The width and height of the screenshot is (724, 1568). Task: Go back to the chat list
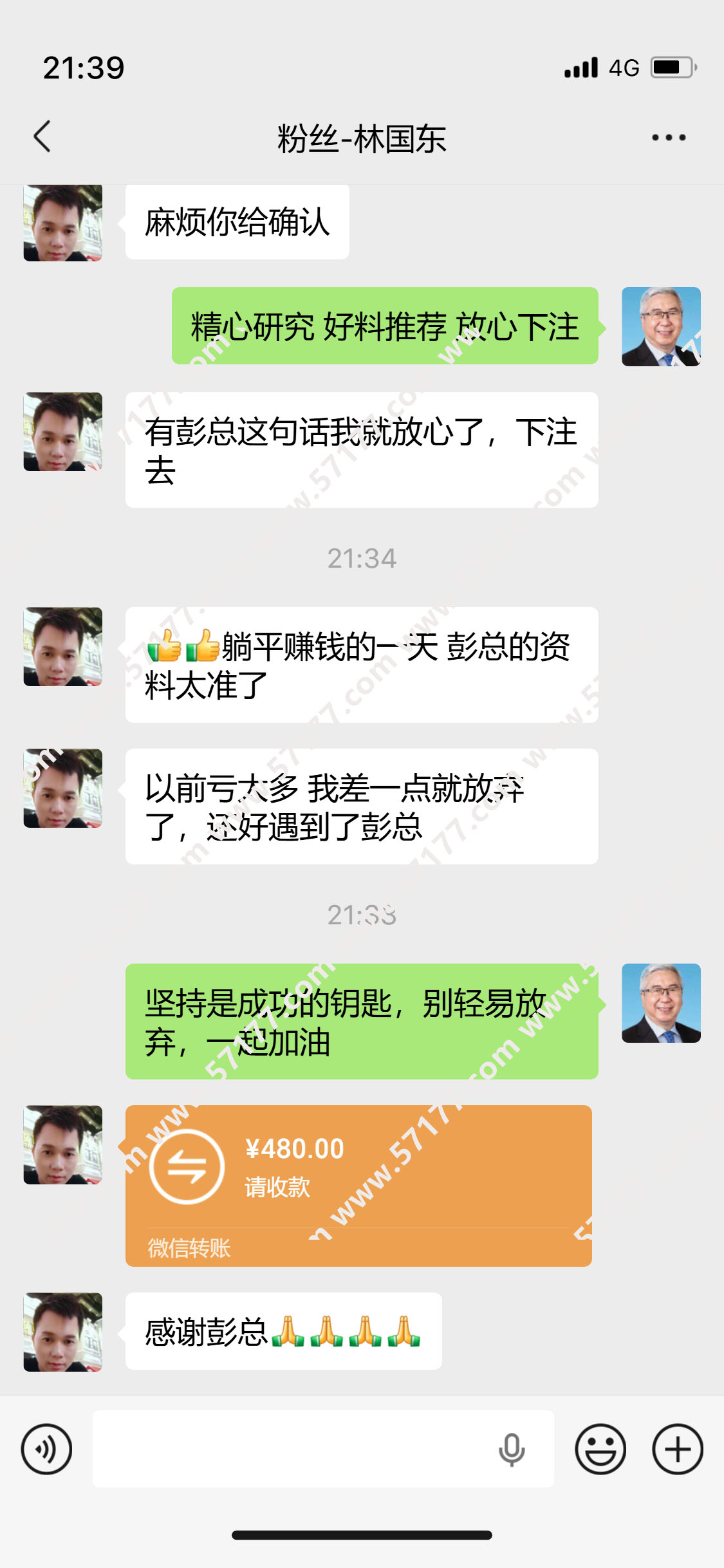coord(42,137)
